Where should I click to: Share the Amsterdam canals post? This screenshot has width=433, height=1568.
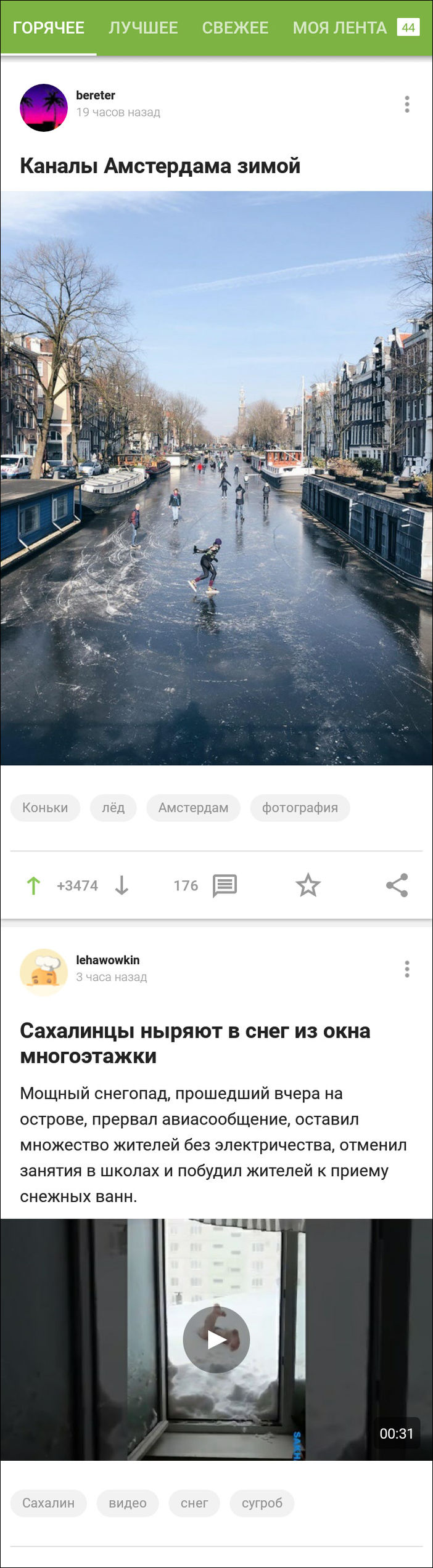[397, 885]
